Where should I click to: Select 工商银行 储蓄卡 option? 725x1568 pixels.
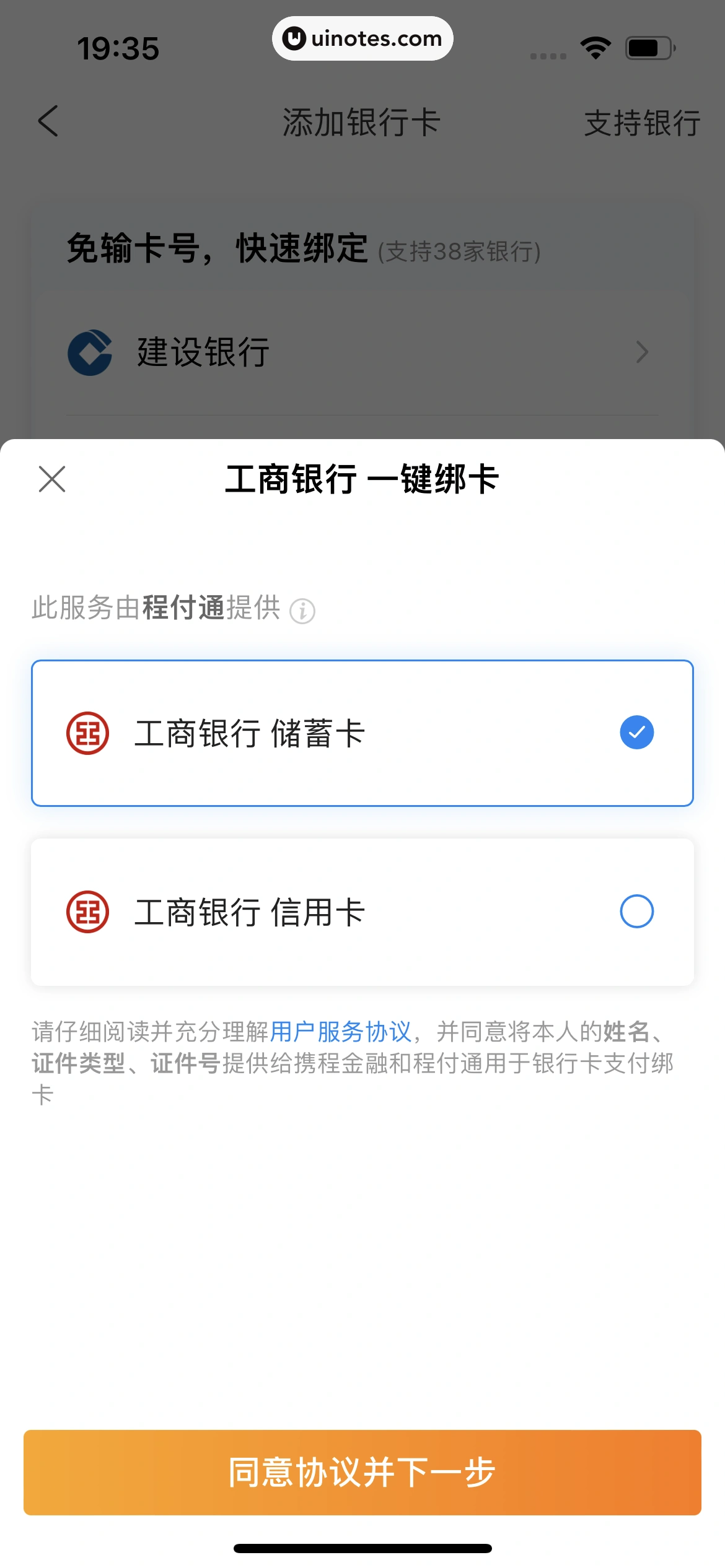pos(362,733)
